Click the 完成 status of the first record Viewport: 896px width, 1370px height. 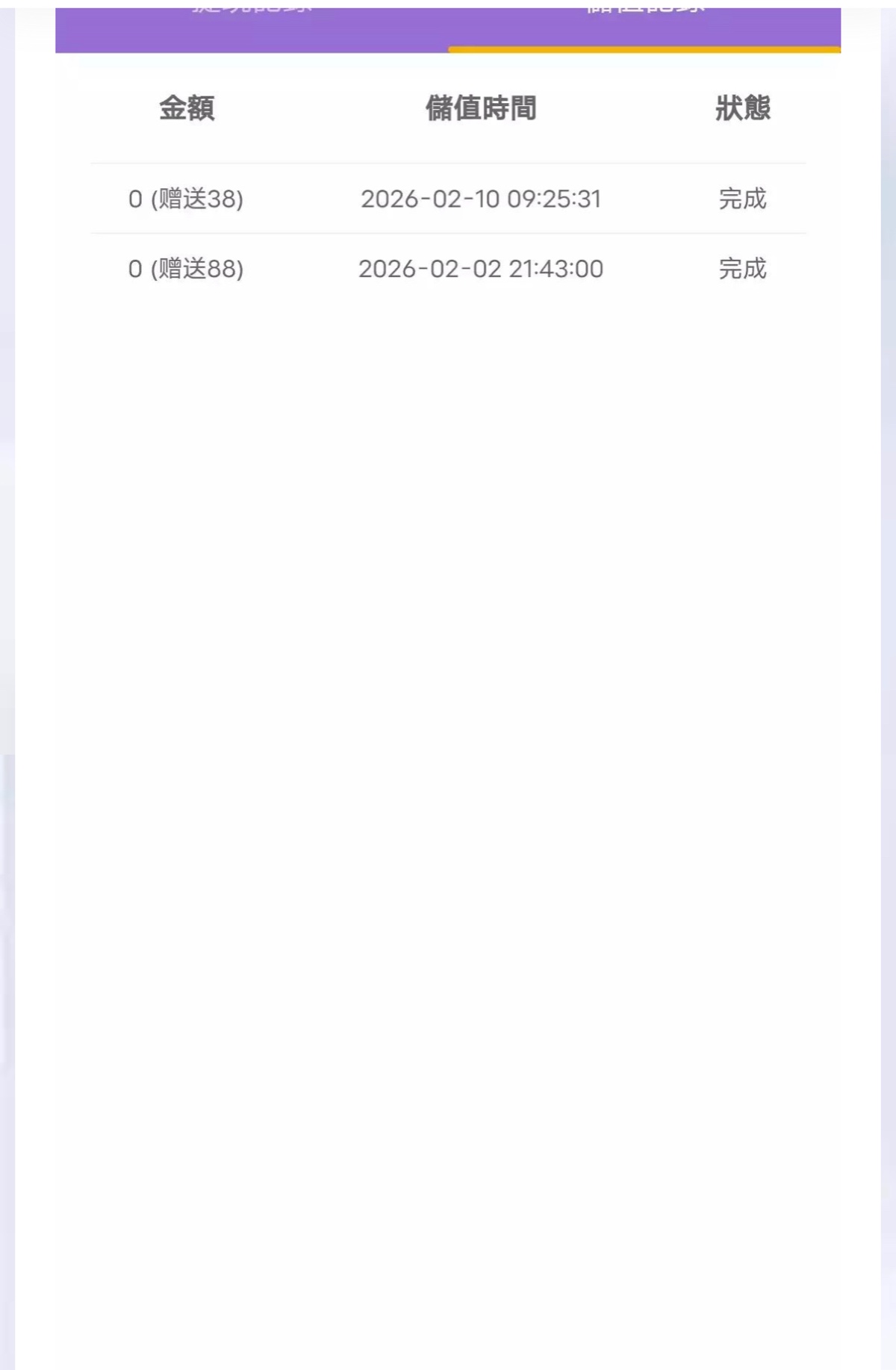tap(741, 199)
